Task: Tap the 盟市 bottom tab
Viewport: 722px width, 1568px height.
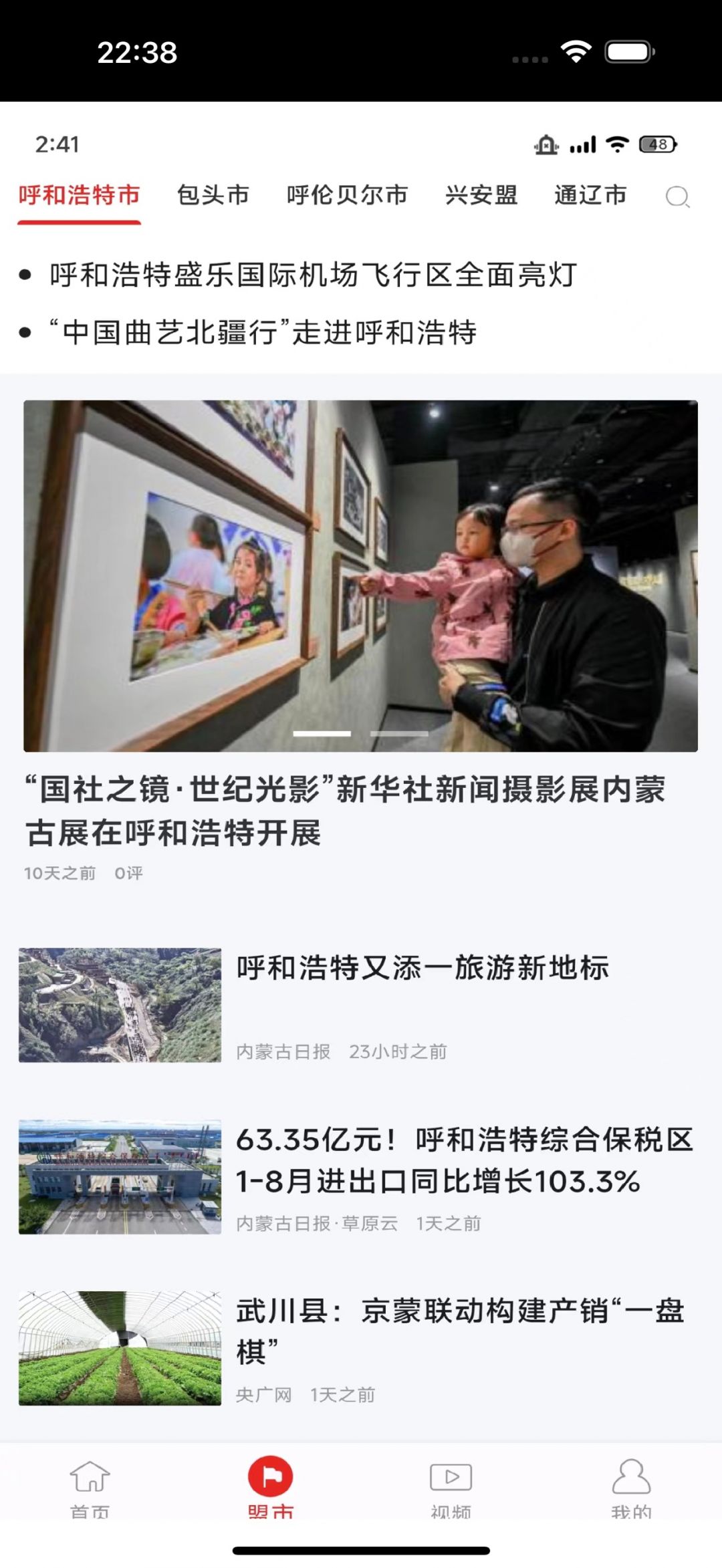Action: tap(270, 1486)
